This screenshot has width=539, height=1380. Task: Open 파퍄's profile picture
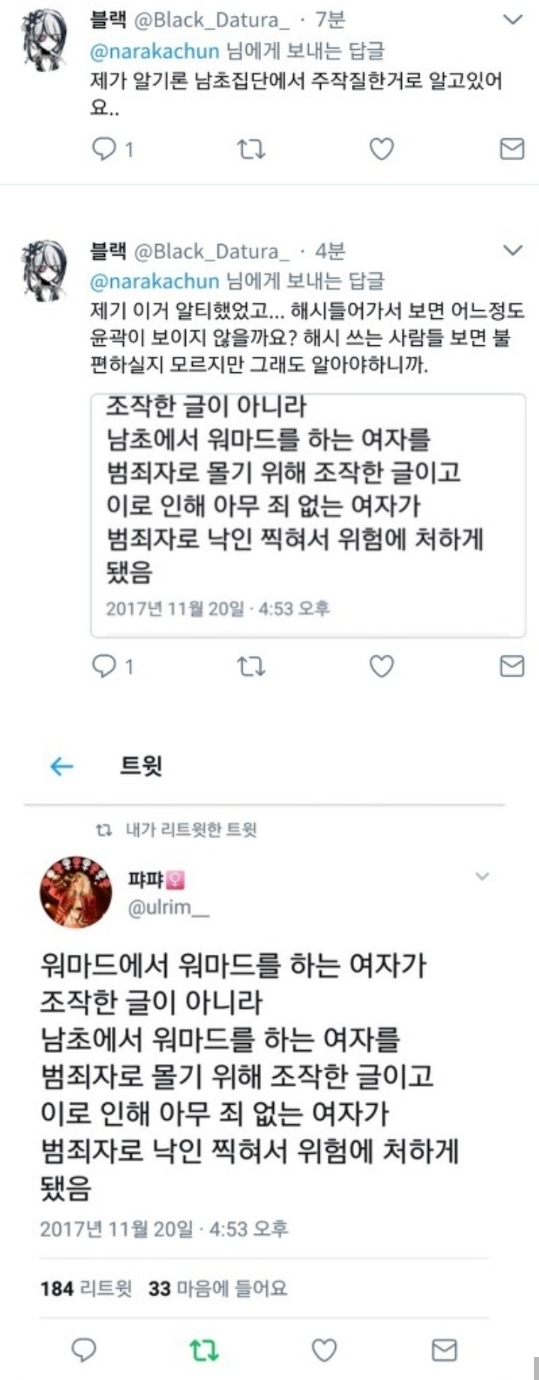(x=76, y=891)
